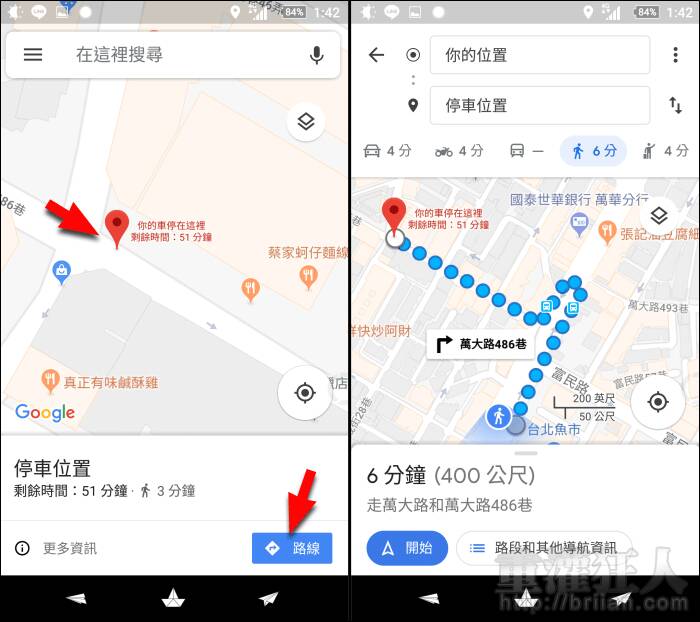This screenshot has height=622, width=700.
Task: Edit the 你的位置 starting point field
Action: pyautogui.click(x=539, y=55)
